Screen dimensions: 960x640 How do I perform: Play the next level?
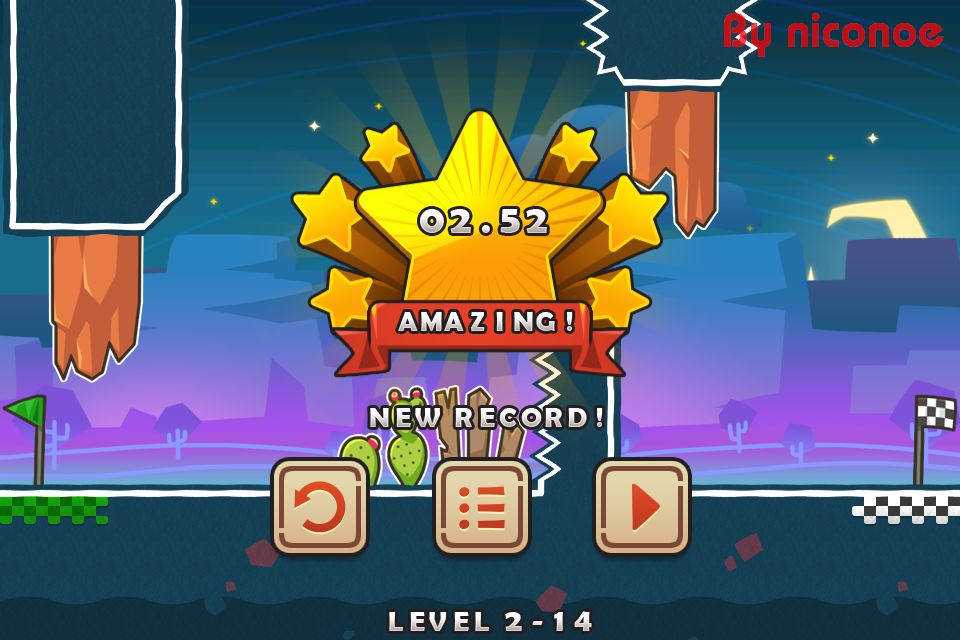tap(642, 507)
